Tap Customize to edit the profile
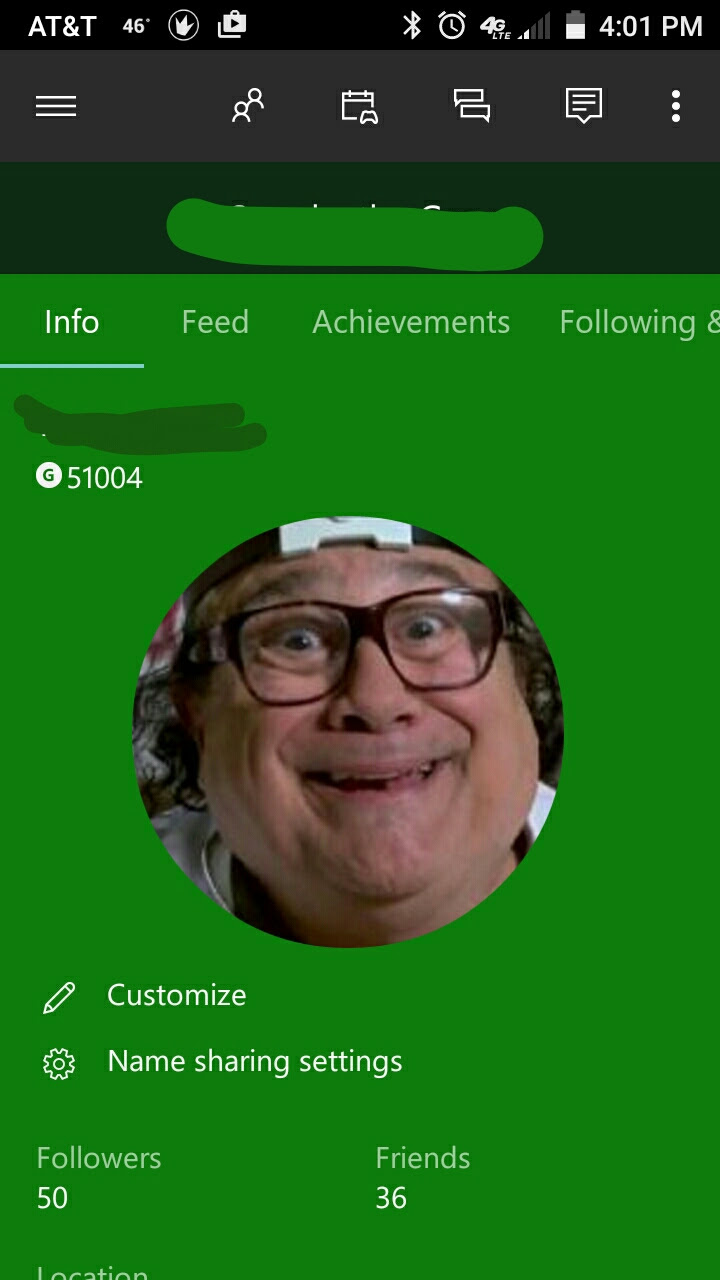720x1280 pixels. click(176, 995)
